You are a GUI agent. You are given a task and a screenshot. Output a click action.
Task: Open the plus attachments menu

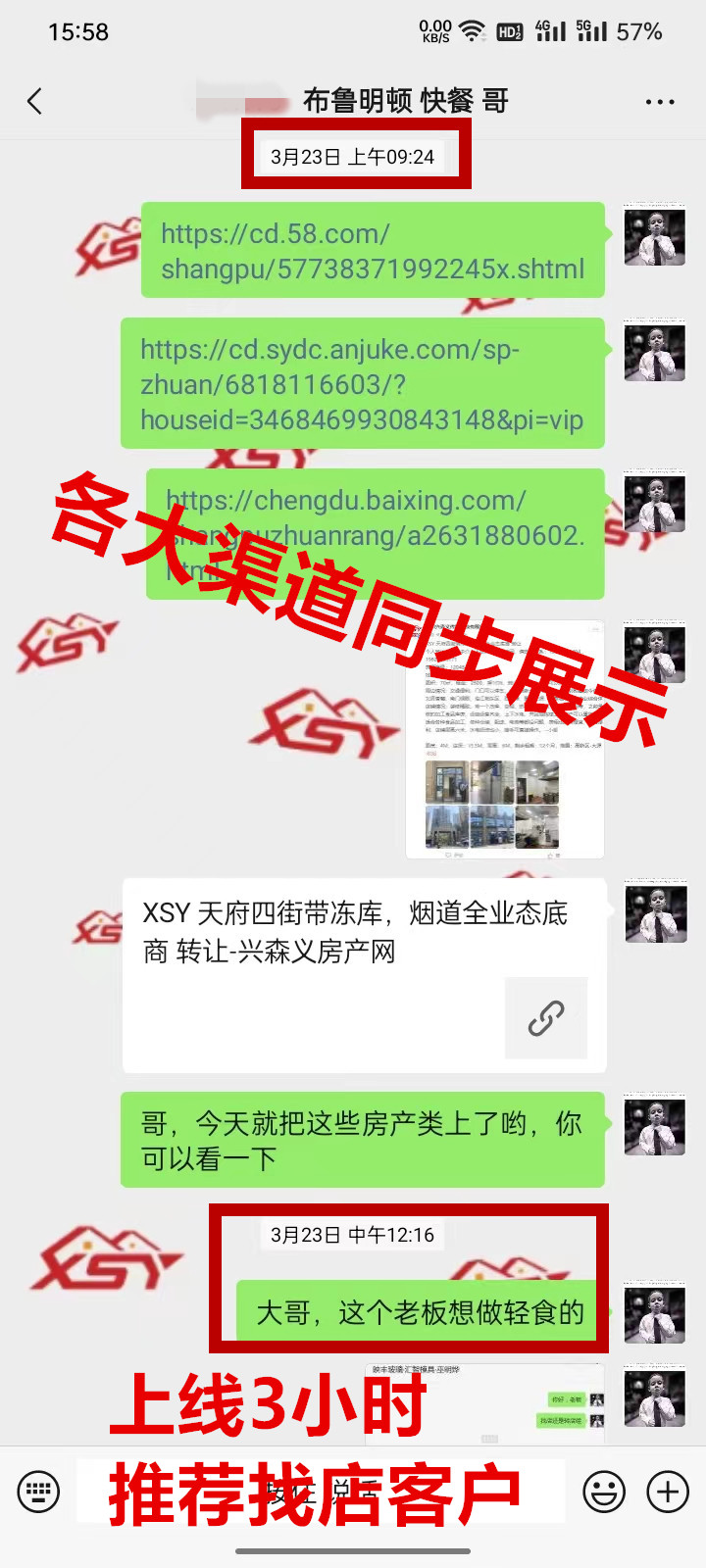coord(668,1492)
